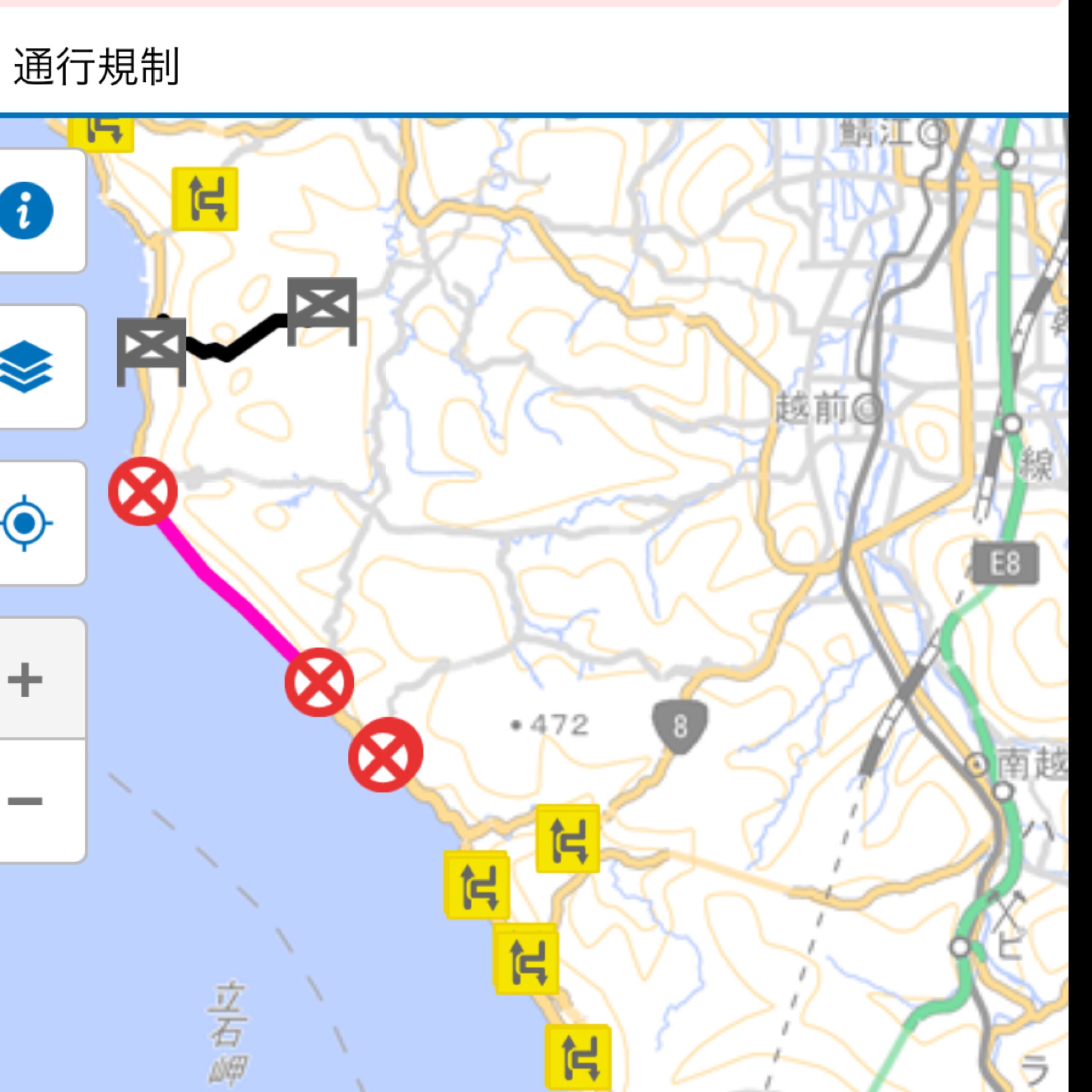Select the closure marker at the pink line's north end
The height and width of the screenshot is (1092, 1092).
coord(143,491)
